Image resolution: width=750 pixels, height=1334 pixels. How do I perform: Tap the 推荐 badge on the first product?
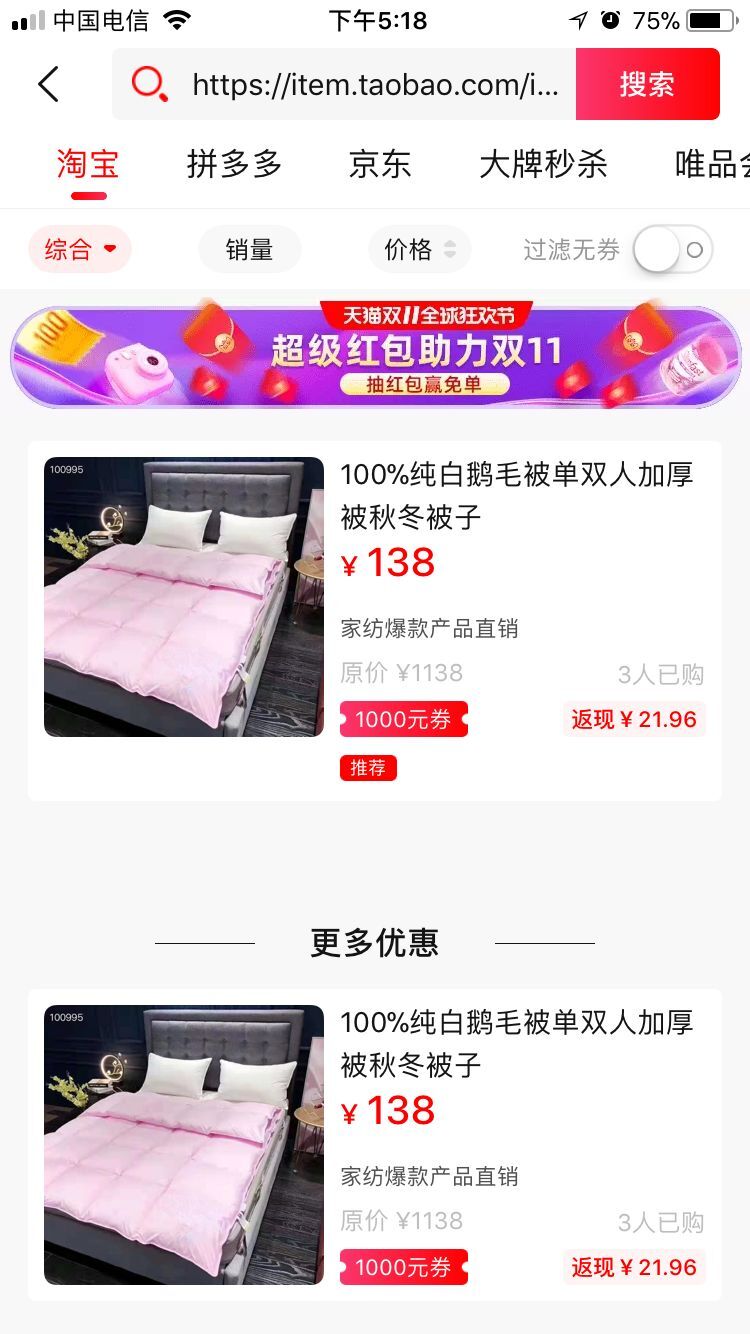click(367, 768)
